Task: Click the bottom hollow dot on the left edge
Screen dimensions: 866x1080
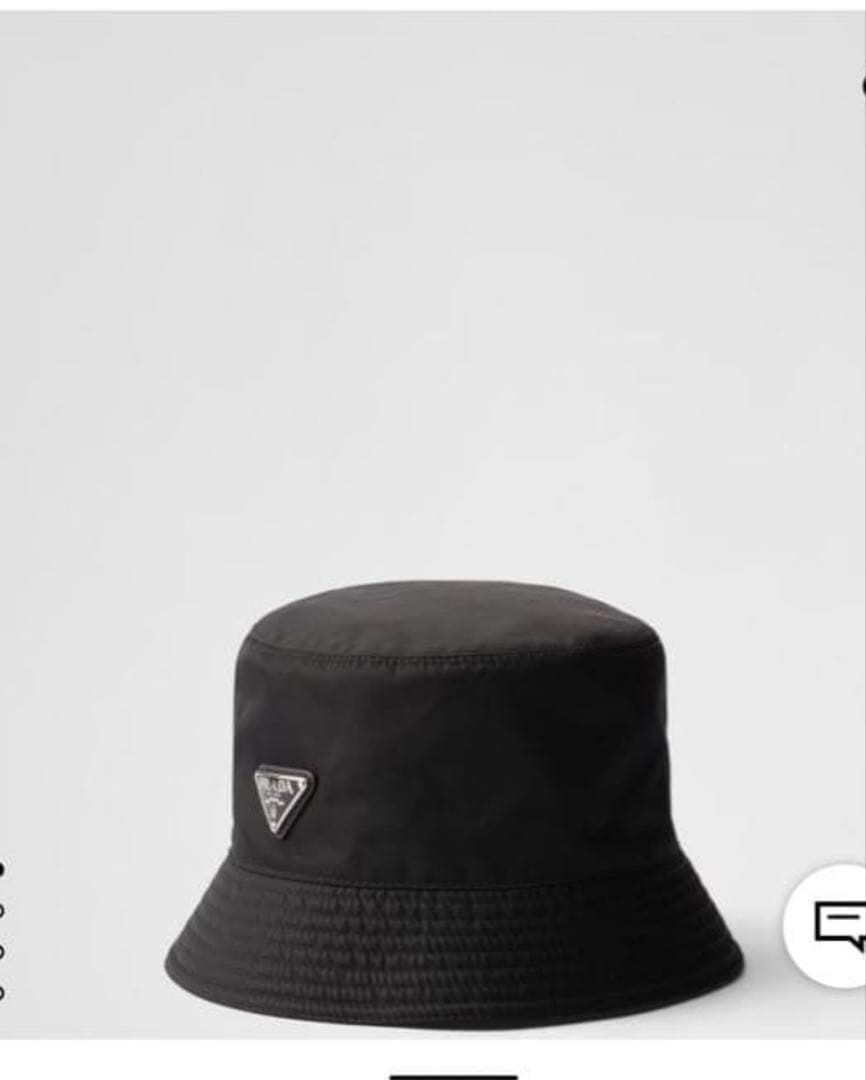Action: [3, 990]
